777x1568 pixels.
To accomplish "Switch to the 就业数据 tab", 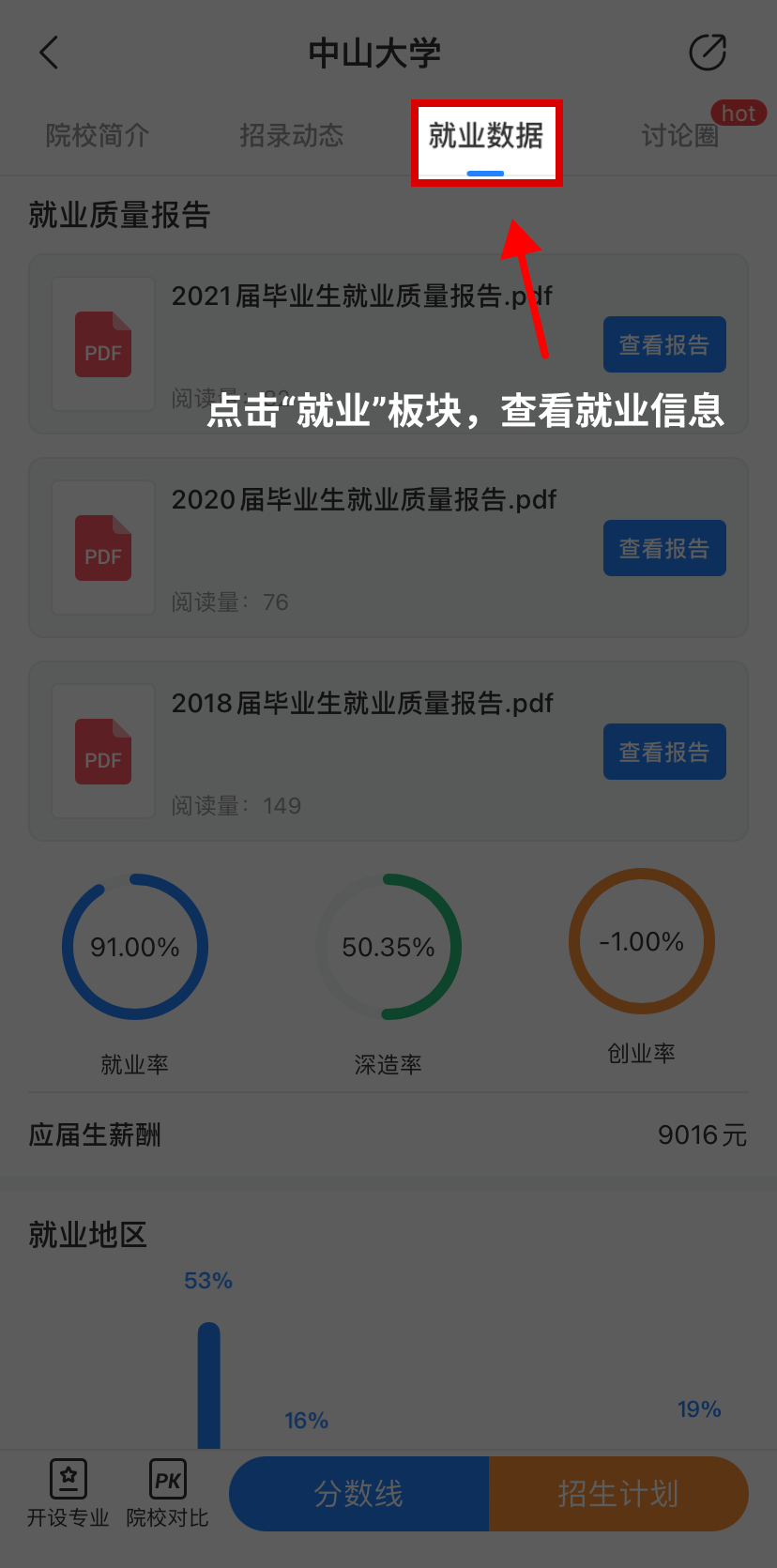I will [x=486, y=137].
